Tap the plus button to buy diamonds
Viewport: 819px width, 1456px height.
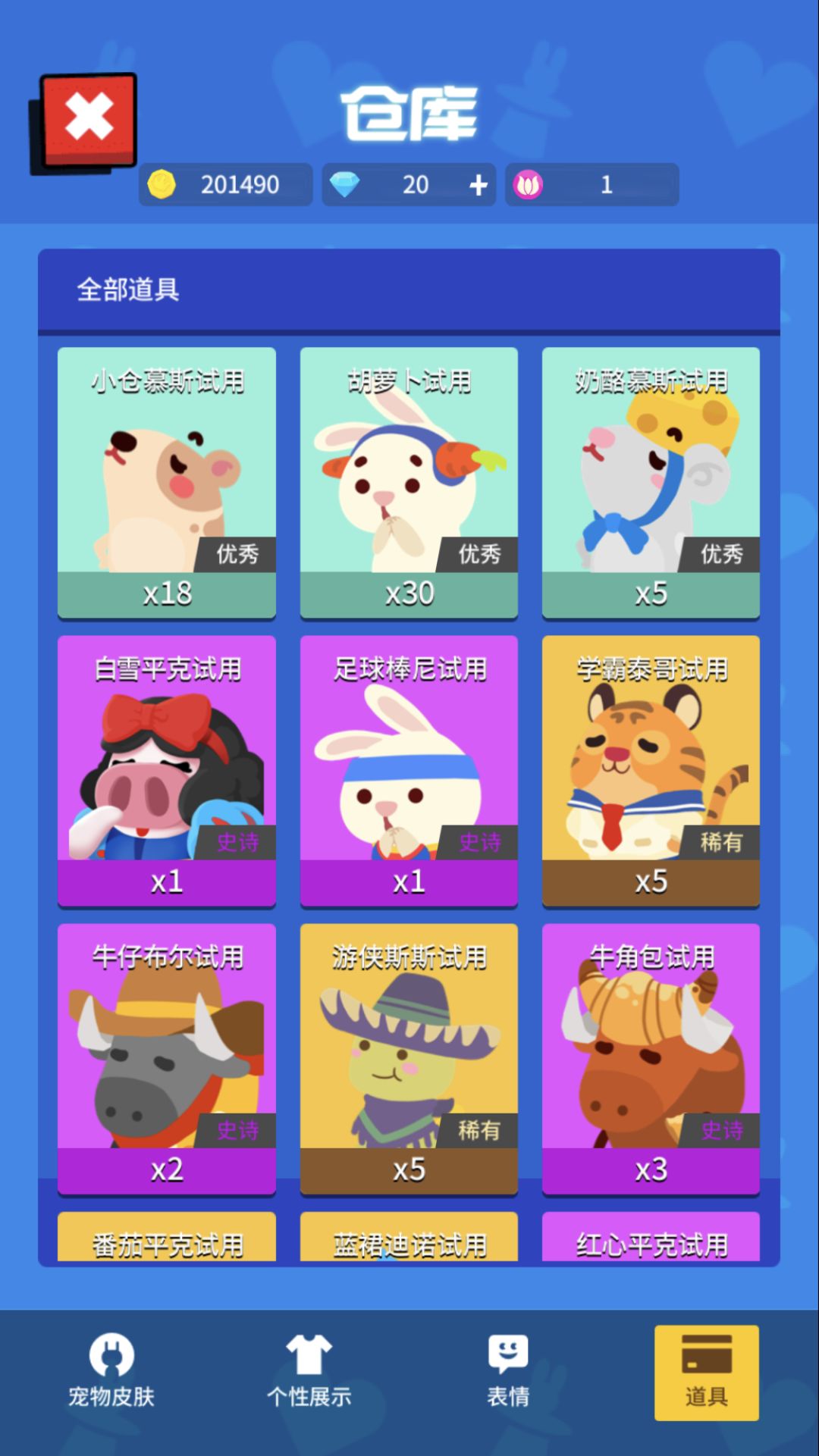pyautogui.click(x=477, y=183)
